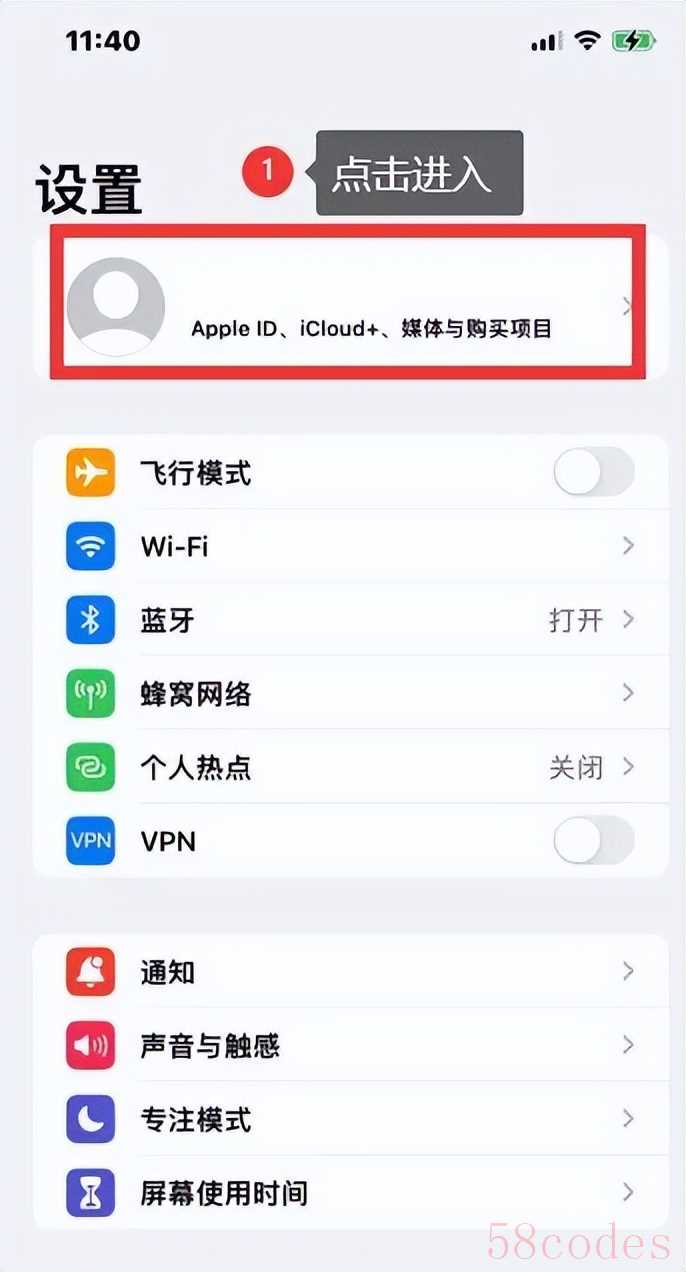Open 通知 settings
Screen dimensions: 686x1272
350,971
